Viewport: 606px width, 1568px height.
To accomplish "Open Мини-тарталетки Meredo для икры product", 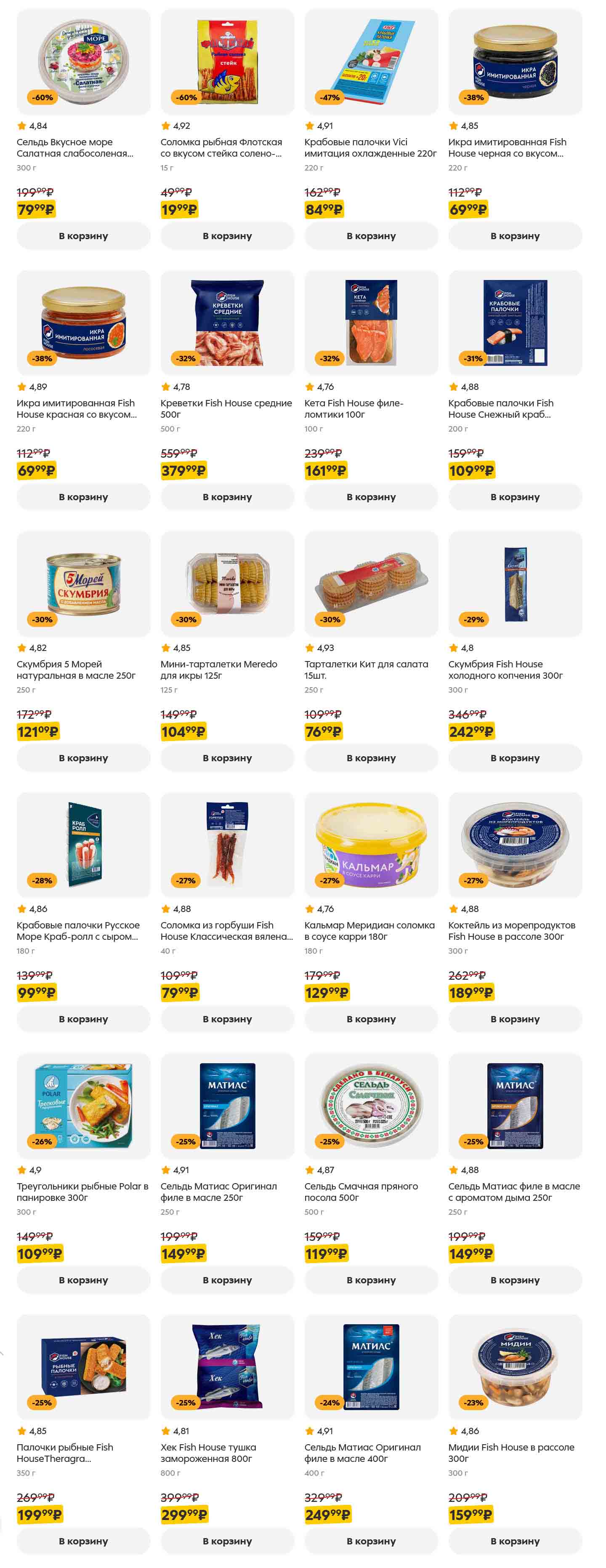I will point(218,669).
